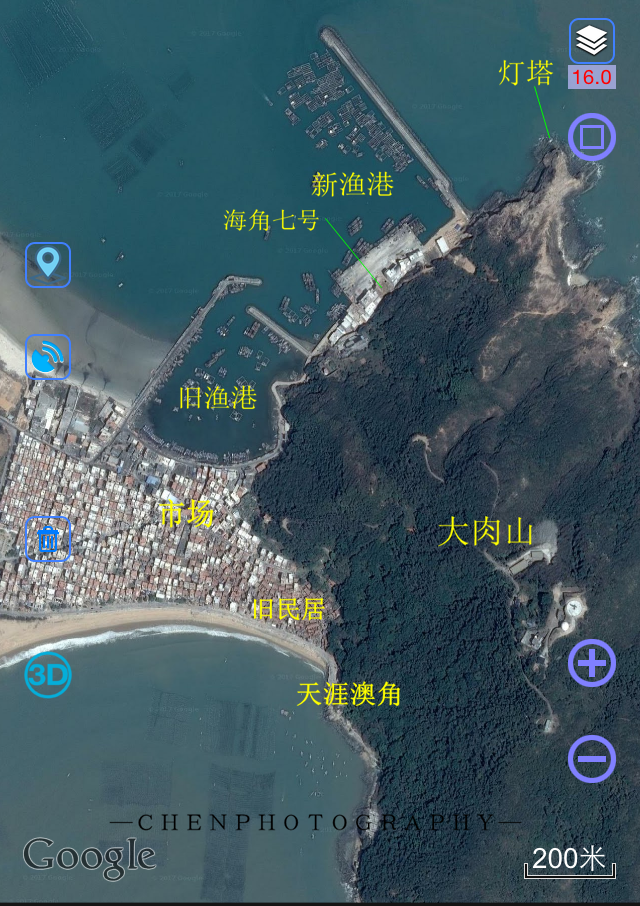The height and width of the screenshot is (906, 640).
Task: Open the map layers selector
Action: point(592,41)
